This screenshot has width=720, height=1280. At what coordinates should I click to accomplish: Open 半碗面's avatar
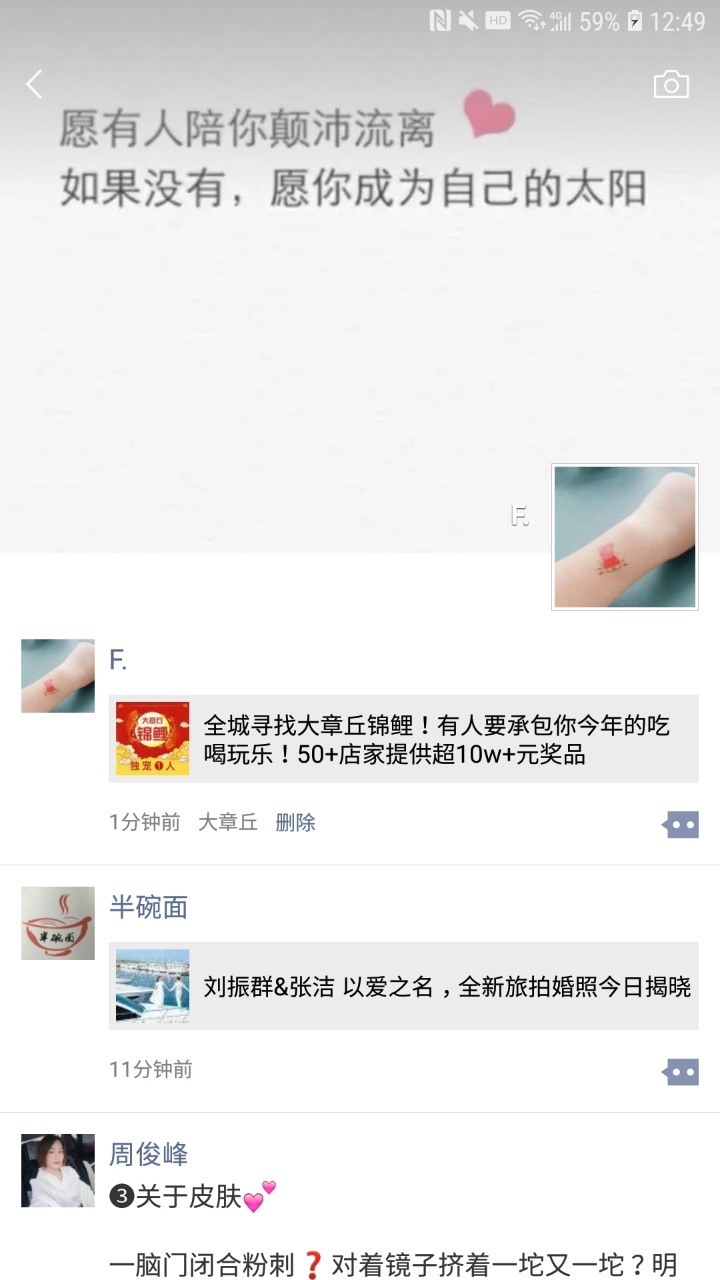(58, 923)
